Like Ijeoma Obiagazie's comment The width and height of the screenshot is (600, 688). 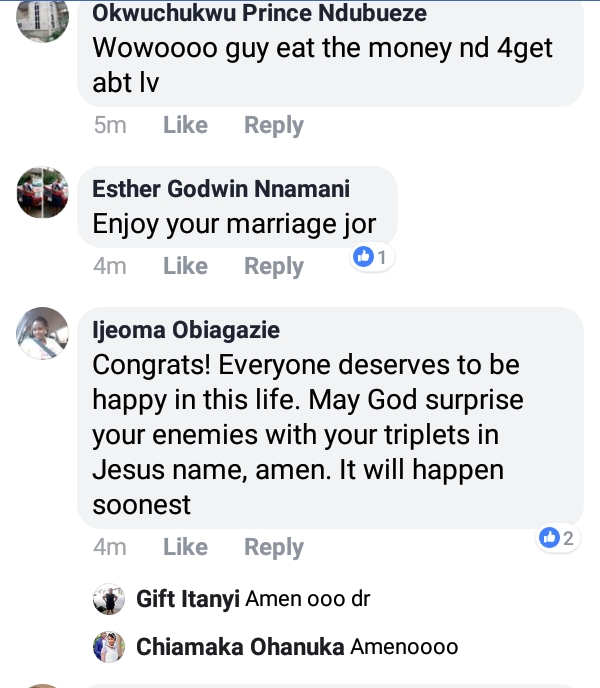click(185, 547)
